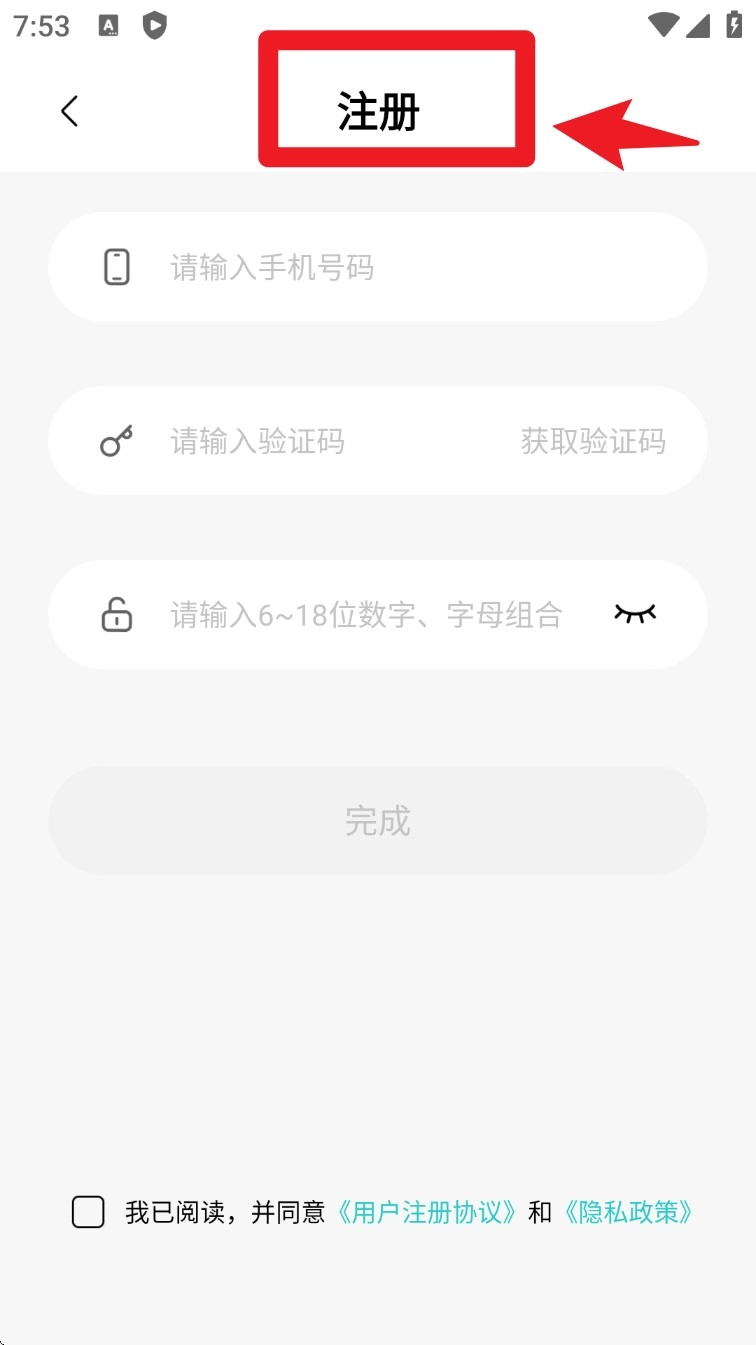Tap the 完成 button

pyautogui.click(x=378, y=821)
